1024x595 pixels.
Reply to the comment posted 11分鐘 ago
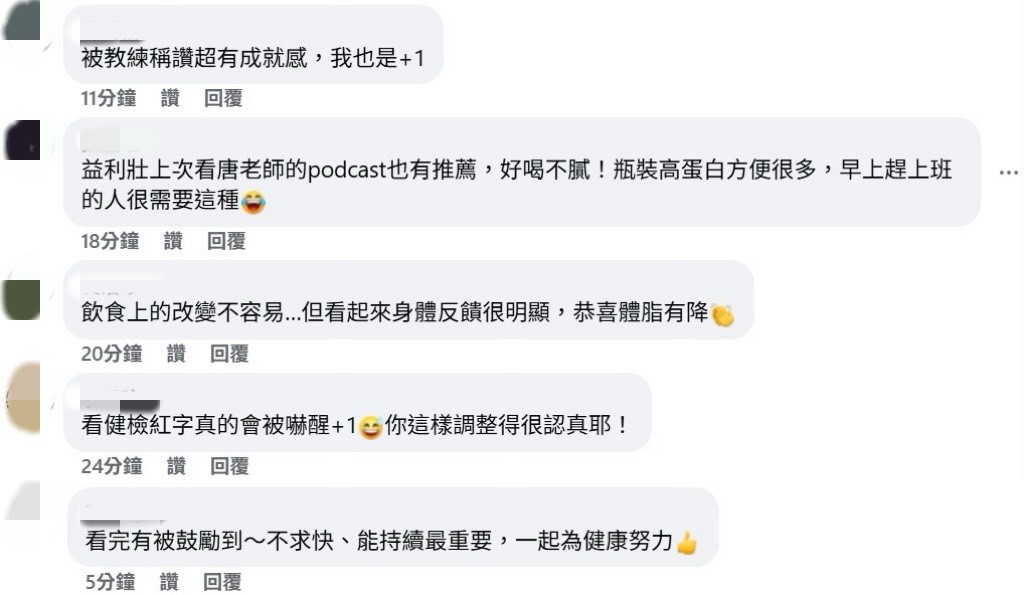coord(223,98)
